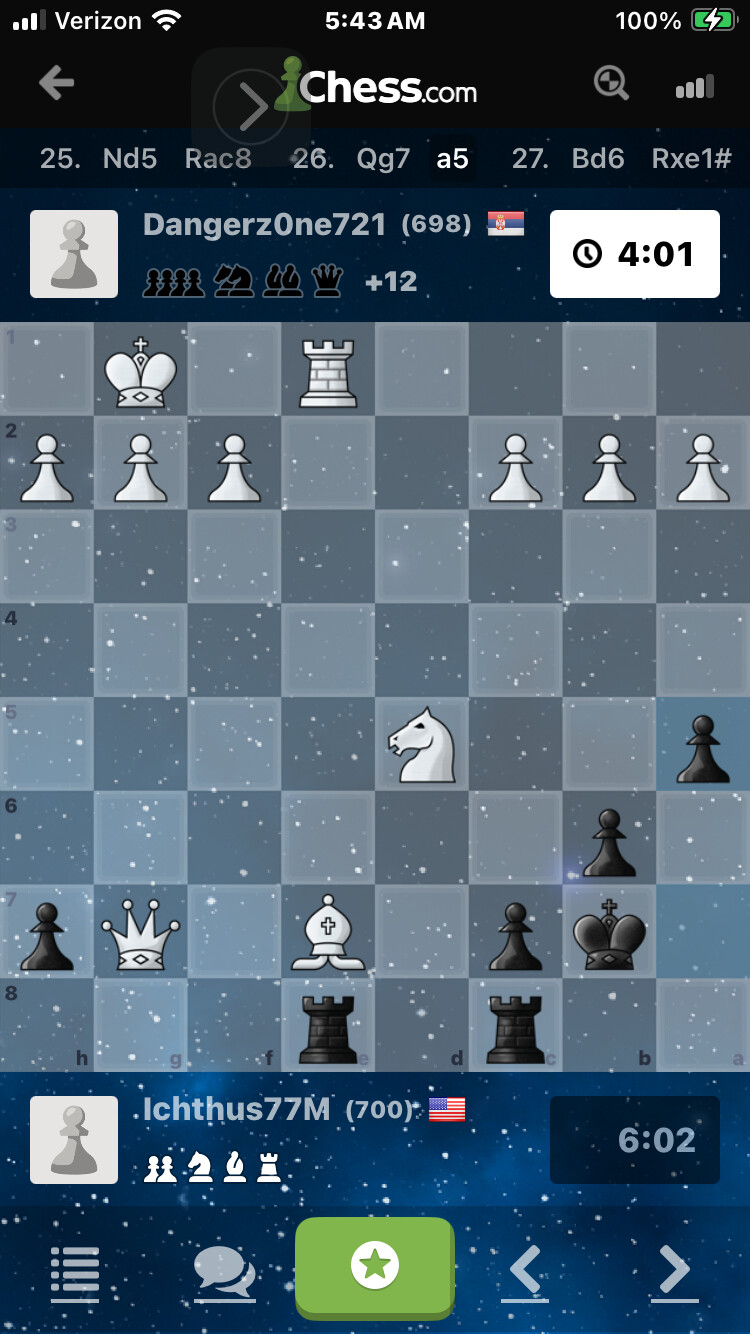Open the game chat bubbles

tap(225, 1273)
